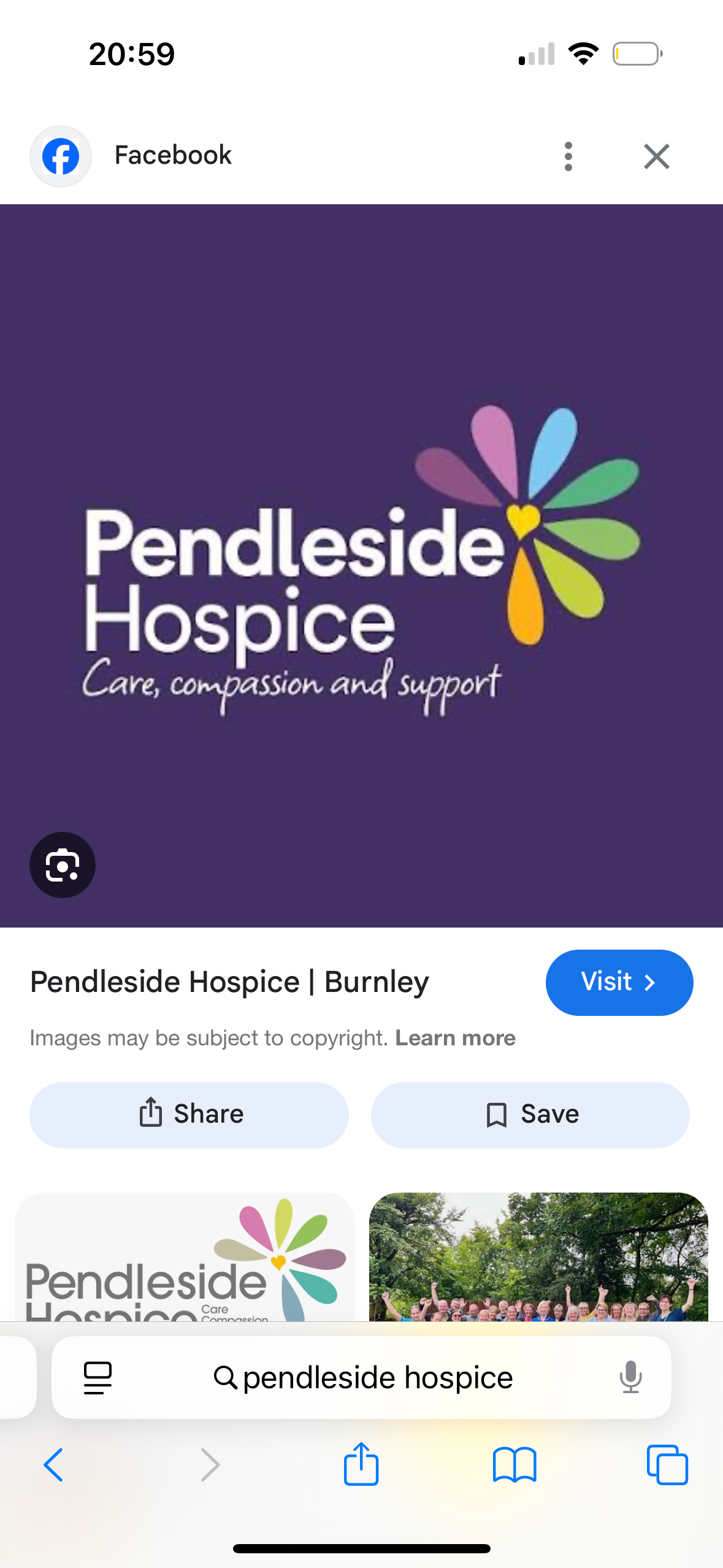Search this image with Google Lens
Screen dimensions: 723x1568
63,865
